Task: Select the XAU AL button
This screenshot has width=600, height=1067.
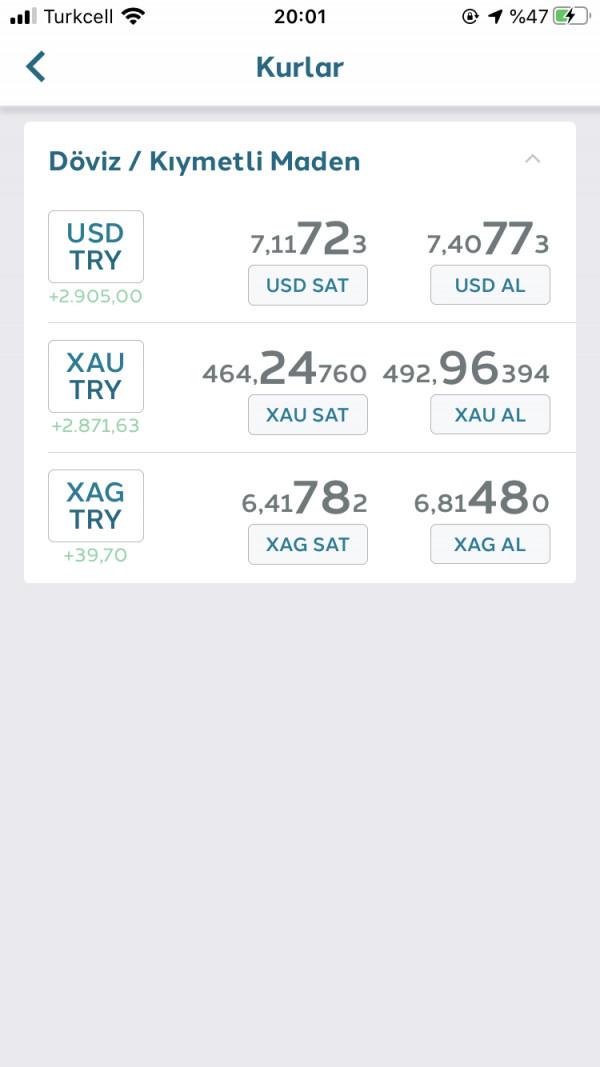Action: (490, 414)
